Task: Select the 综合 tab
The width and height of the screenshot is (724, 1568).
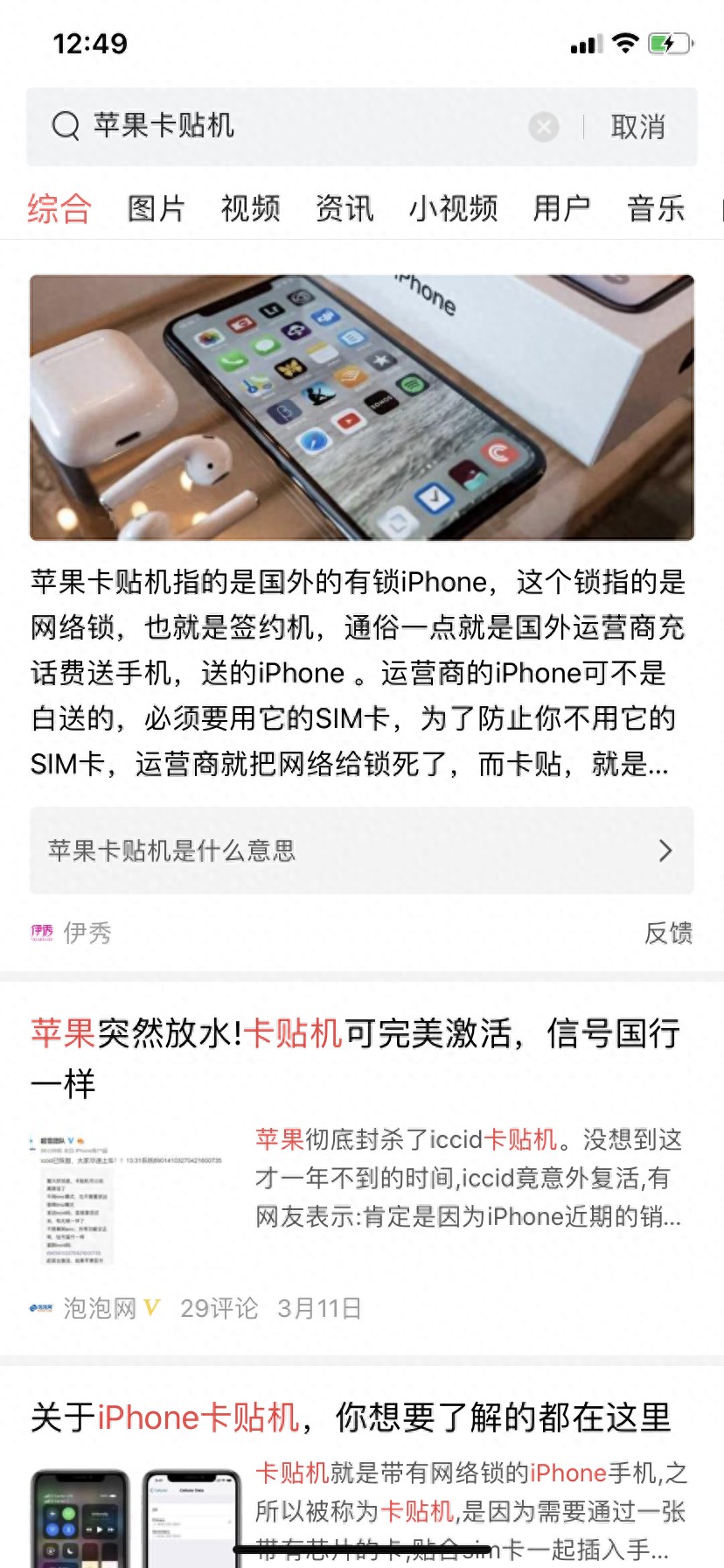Action: [x=59, y=209]
